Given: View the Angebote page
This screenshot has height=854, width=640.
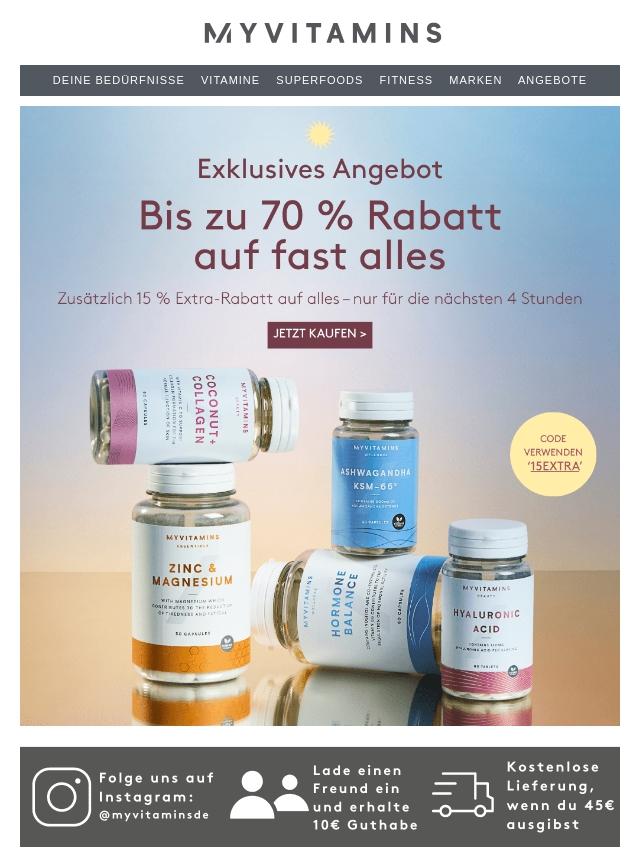Looking at the screenshot, I should (x=552, y=80).
